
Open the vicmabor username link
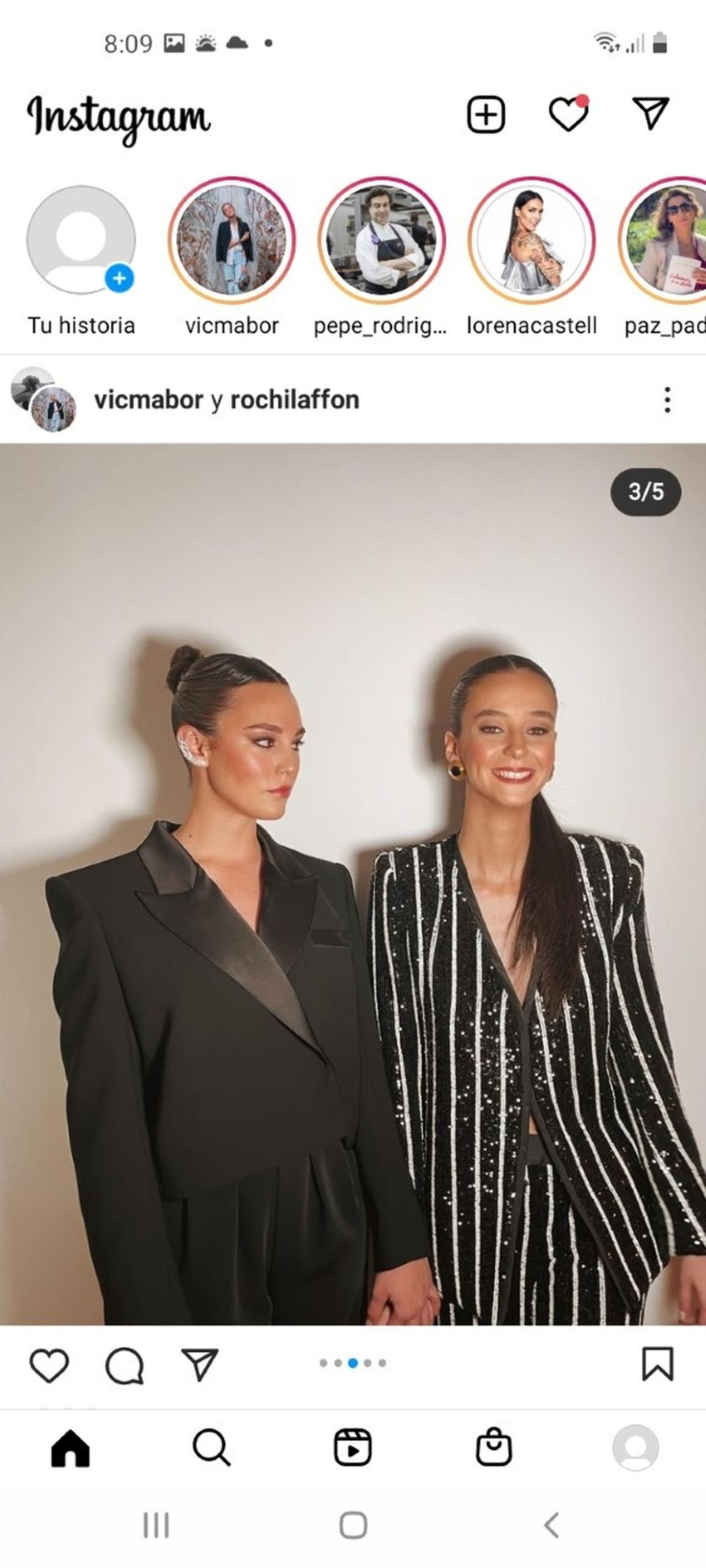(x=146, y=400)
